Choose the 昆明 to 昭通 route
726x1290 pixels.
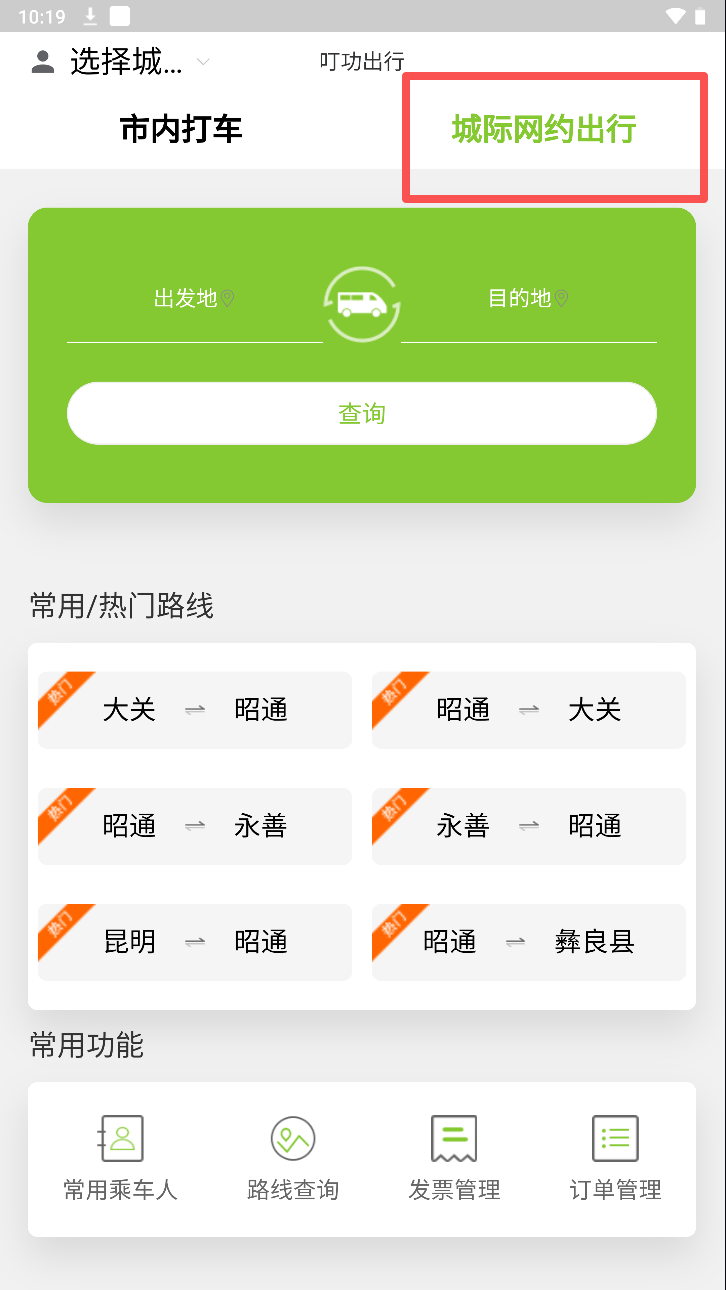[x=195, y=942]
